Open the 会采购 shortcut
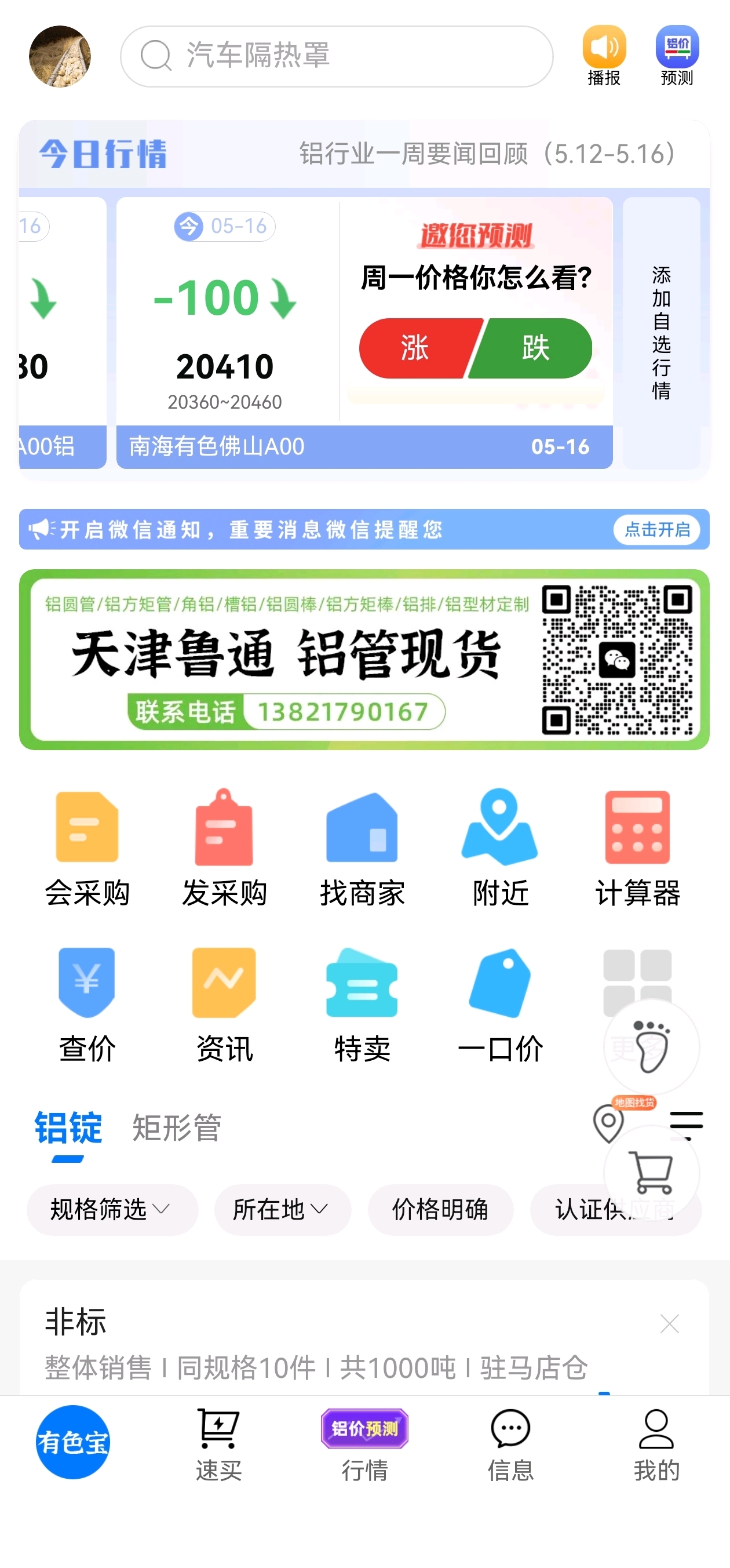The height and width of the screenshot is (1568, 730). [87, 849]
